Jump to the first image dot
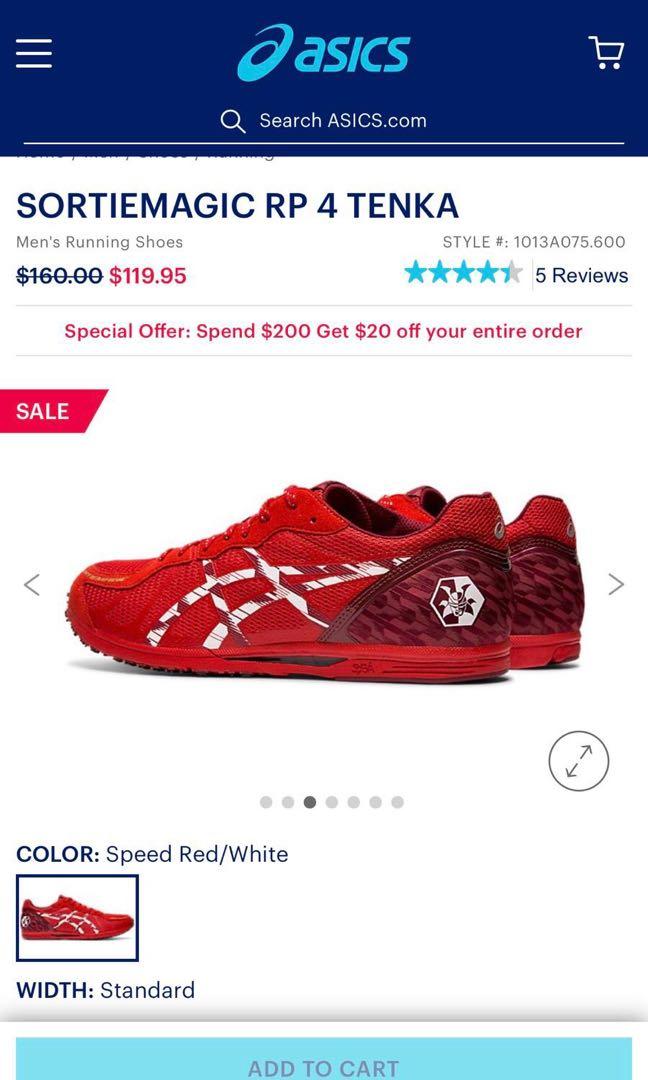Viewport: 648px width, 1080px height. 266,802
